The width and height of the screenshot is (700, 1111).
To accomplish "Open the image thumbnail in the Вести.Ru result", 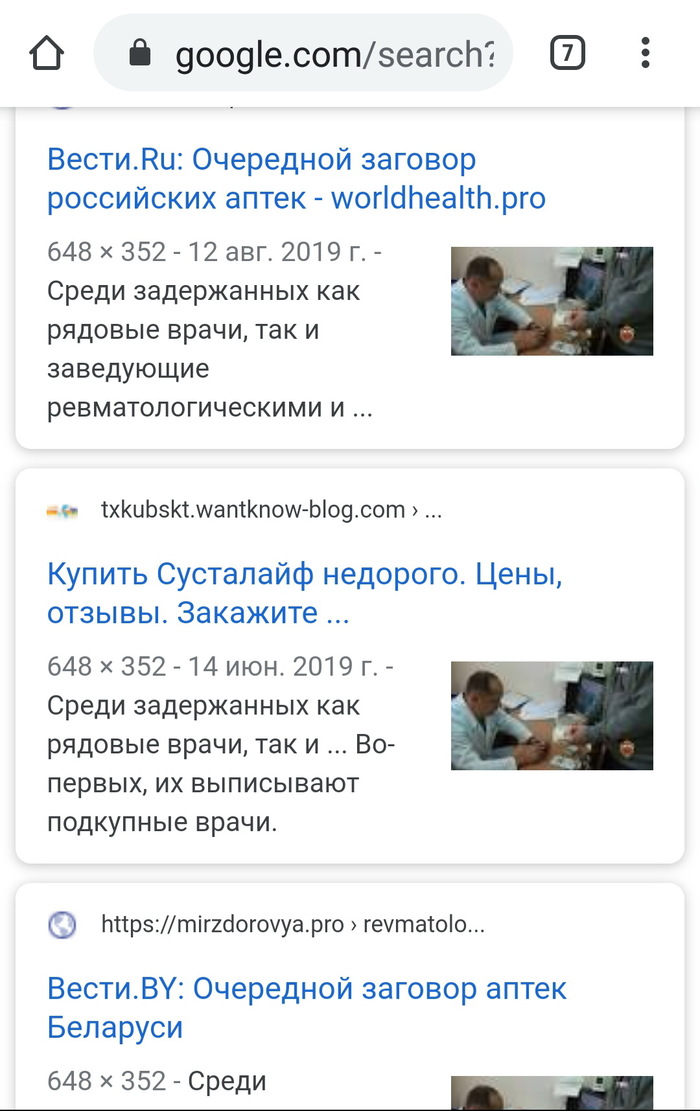I will tap(551, 301).
